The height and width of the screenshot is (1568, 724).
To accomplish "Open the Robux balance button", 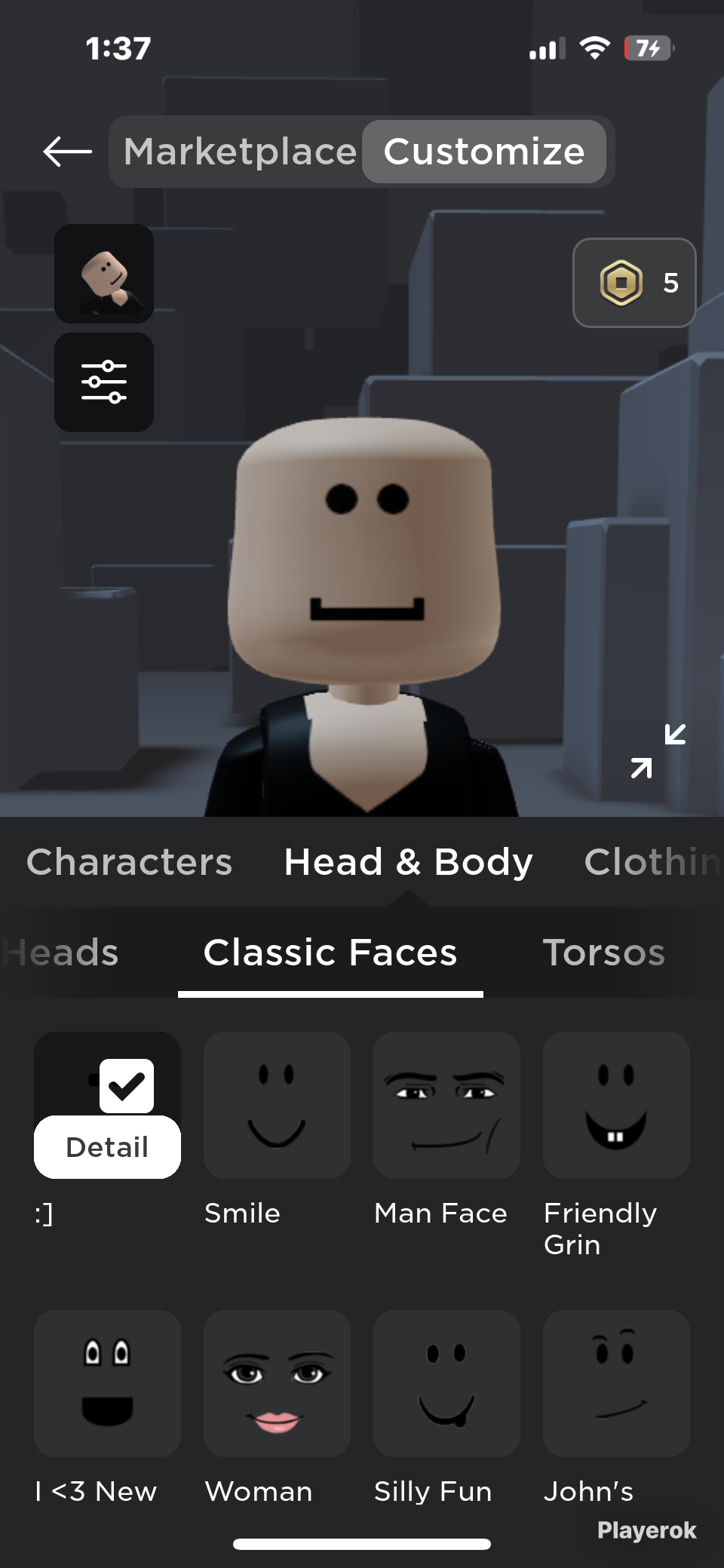I will point(634,283).
